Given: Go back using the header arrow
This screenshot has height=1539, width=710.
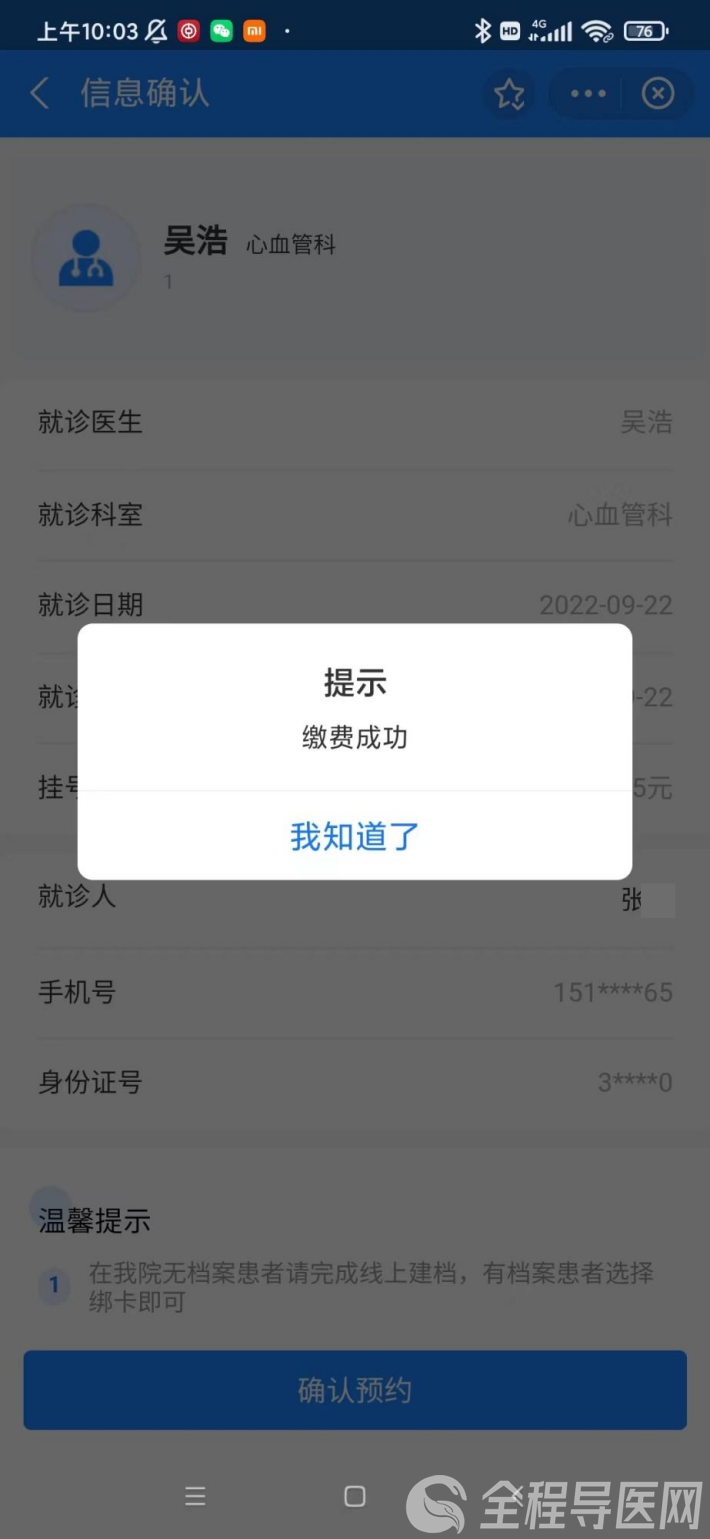Looking at the screenshot, I should [39, 94].
